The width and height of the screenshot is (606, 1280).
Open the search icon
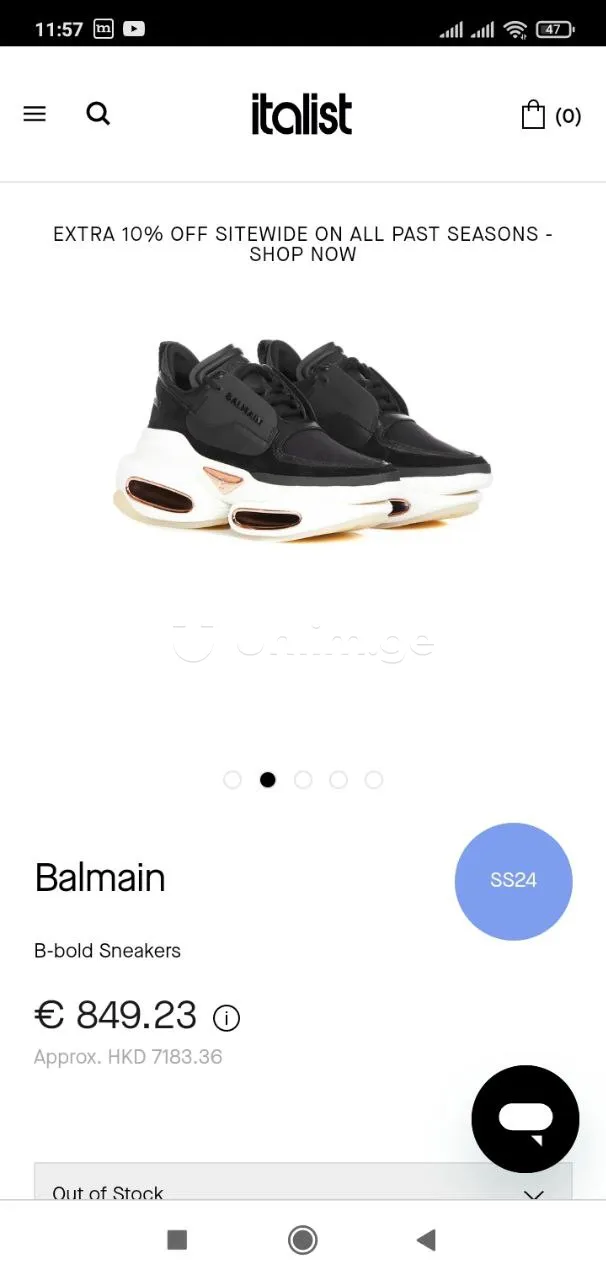[x=98, y=114]
